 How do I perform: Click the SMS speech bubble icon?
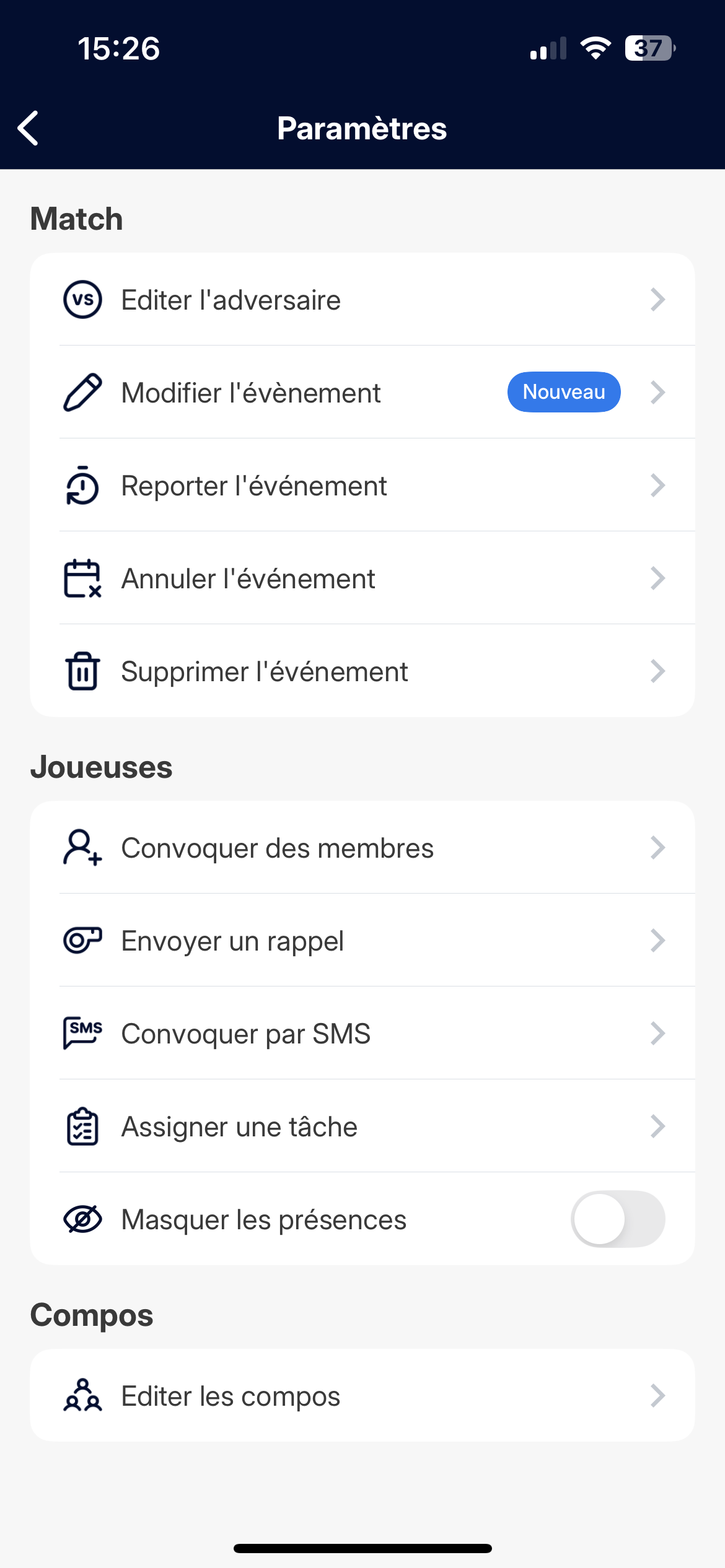click(x=81, y=1032)
